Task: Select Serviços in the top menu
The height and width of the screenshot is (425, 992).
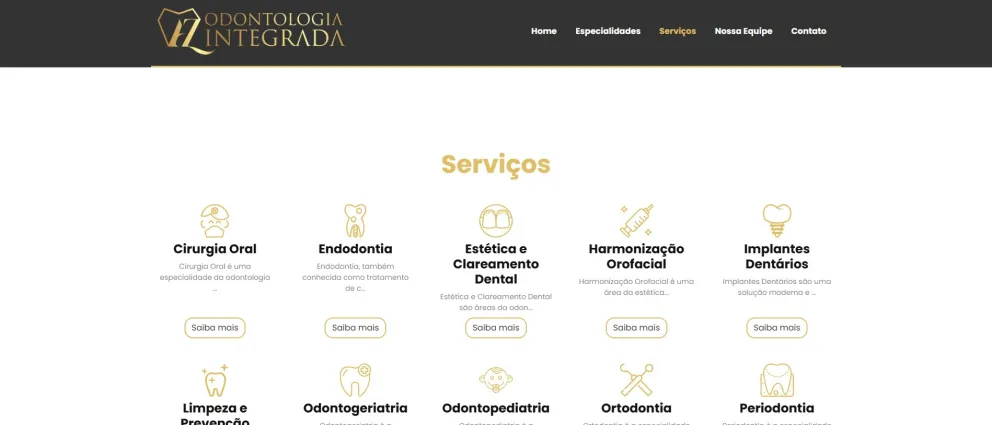Action: click(x=677, y=31)
